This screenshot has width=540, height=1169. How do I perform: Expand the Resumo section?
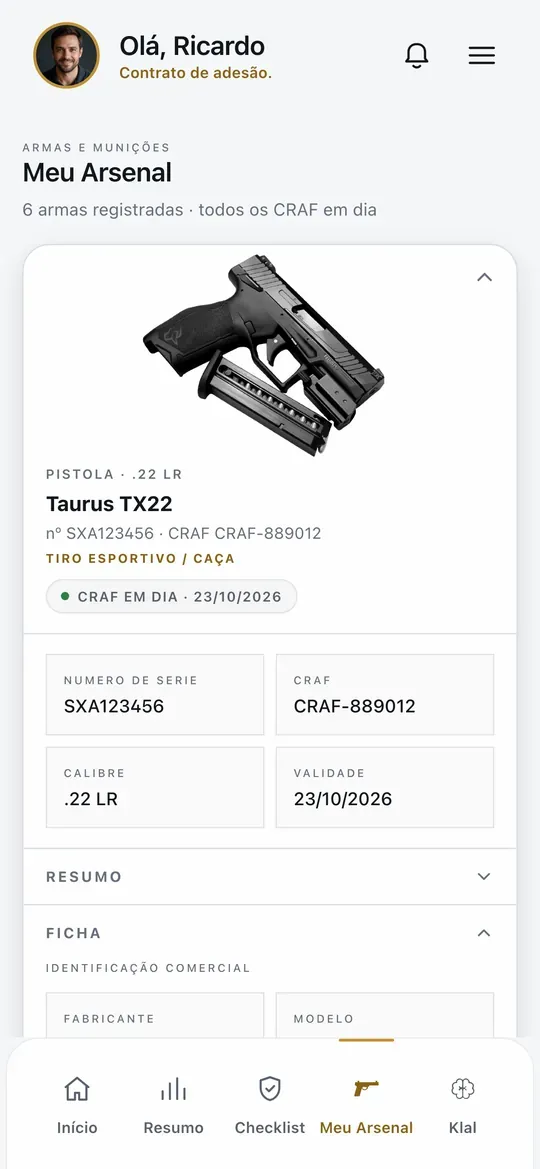(270, 877)
